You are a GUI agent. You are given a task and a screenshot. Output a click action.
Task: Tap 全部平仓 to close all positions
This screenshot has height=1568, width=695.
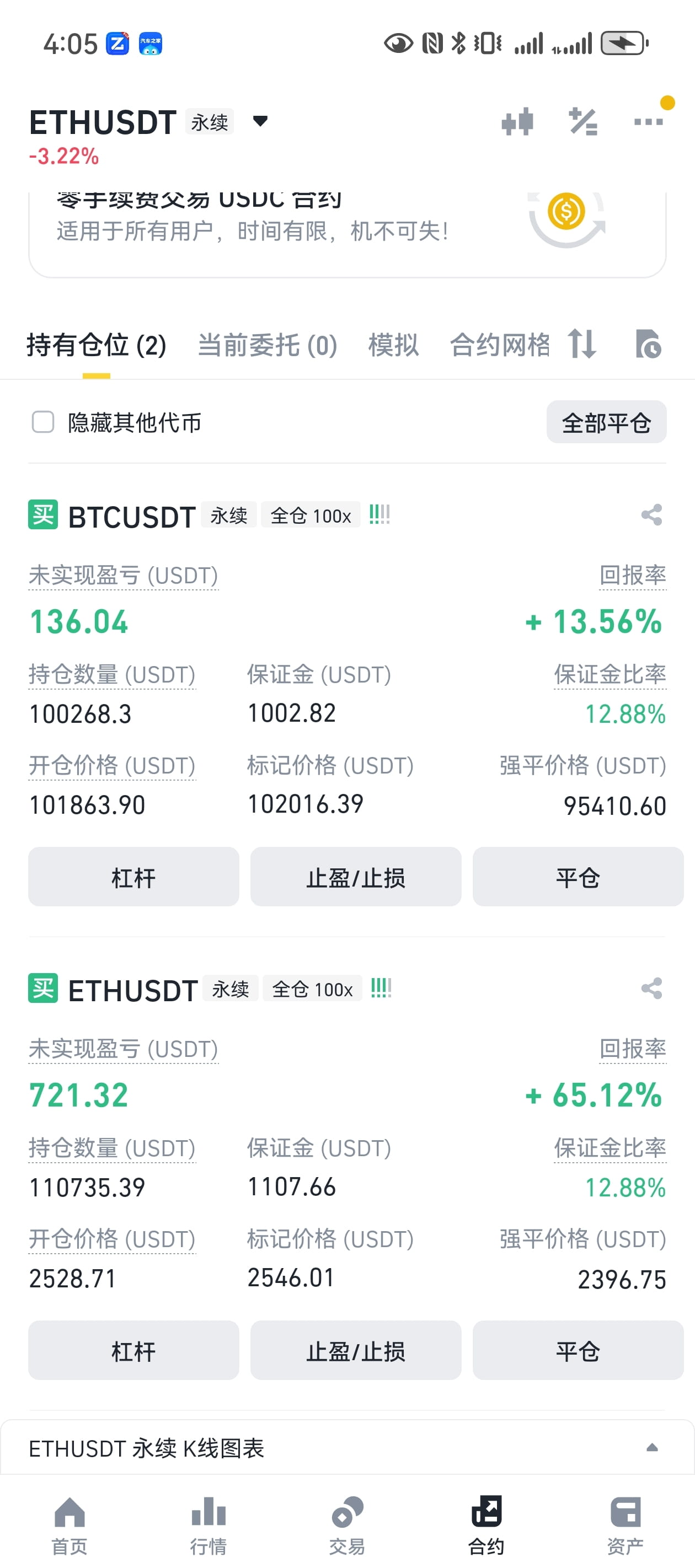click(x=606, y=422)
